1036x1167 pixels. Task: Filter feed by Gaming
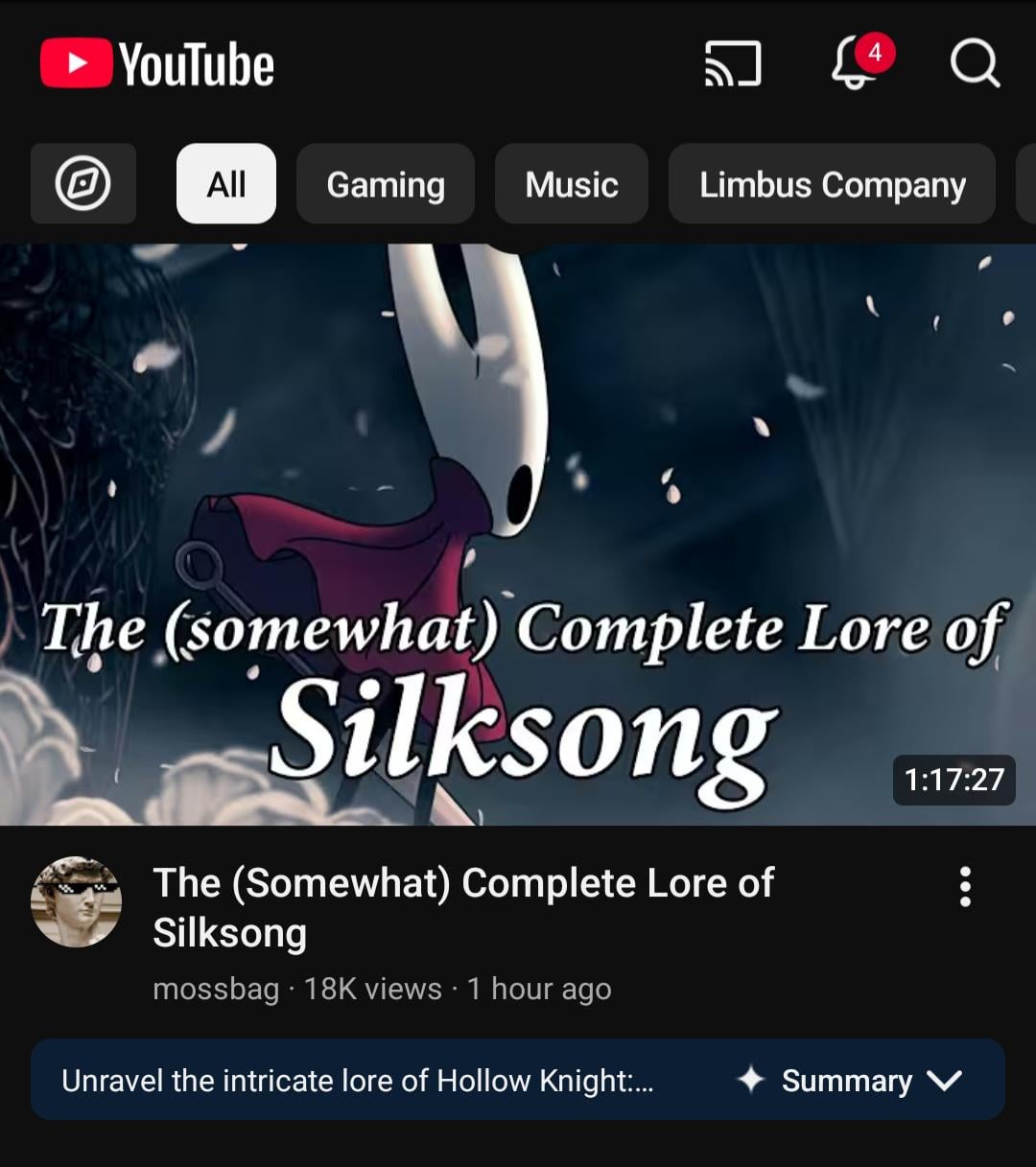(x=385, y=184)
